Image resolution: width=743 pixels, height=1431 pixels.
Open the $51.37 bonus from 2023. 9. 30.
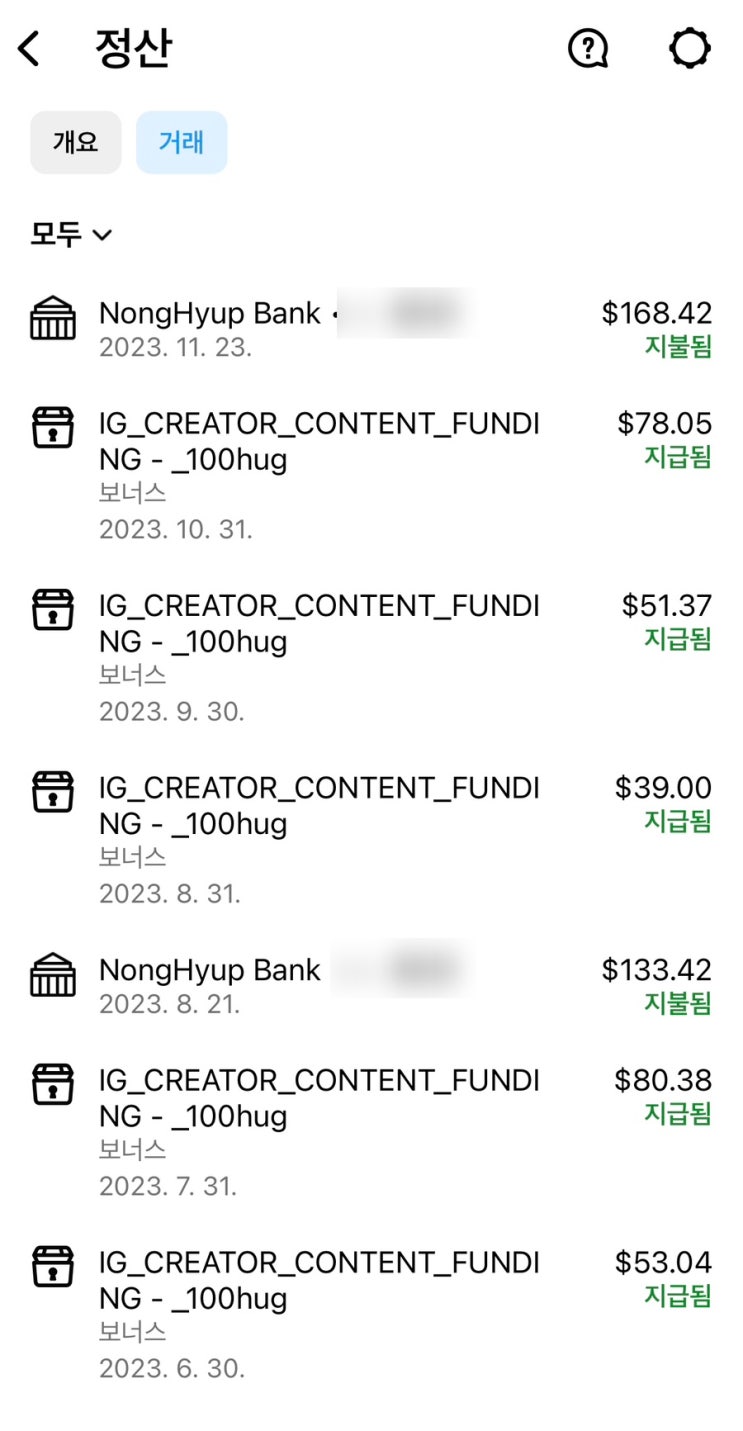coord(370,657)
